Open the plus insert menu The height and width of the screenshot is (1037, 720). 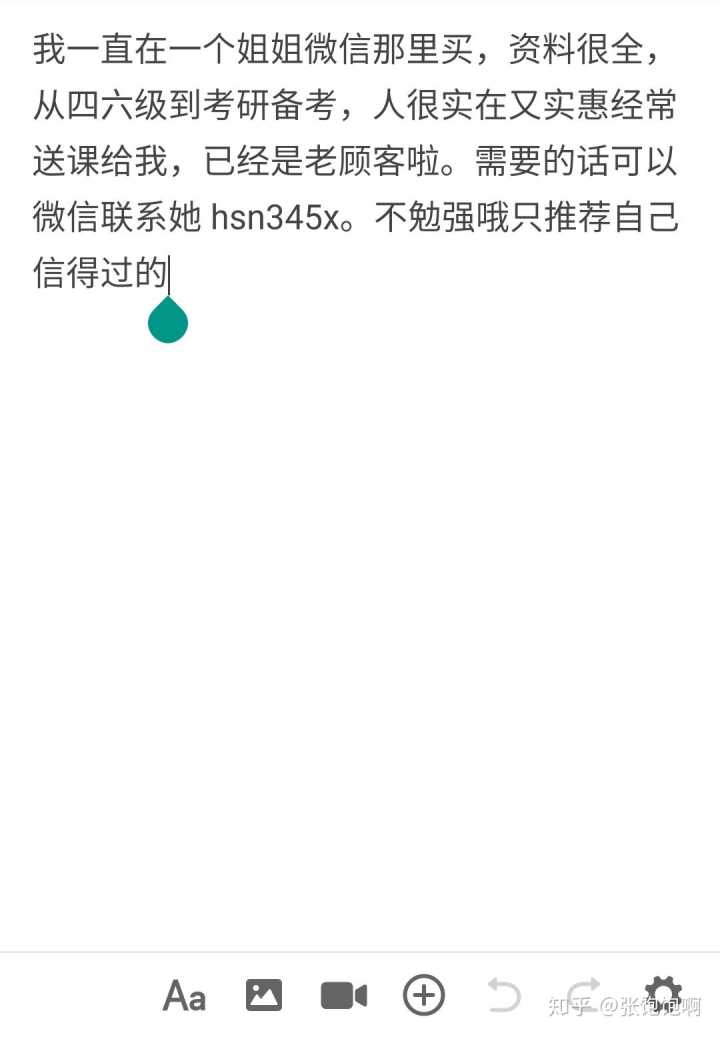point(423,996)
